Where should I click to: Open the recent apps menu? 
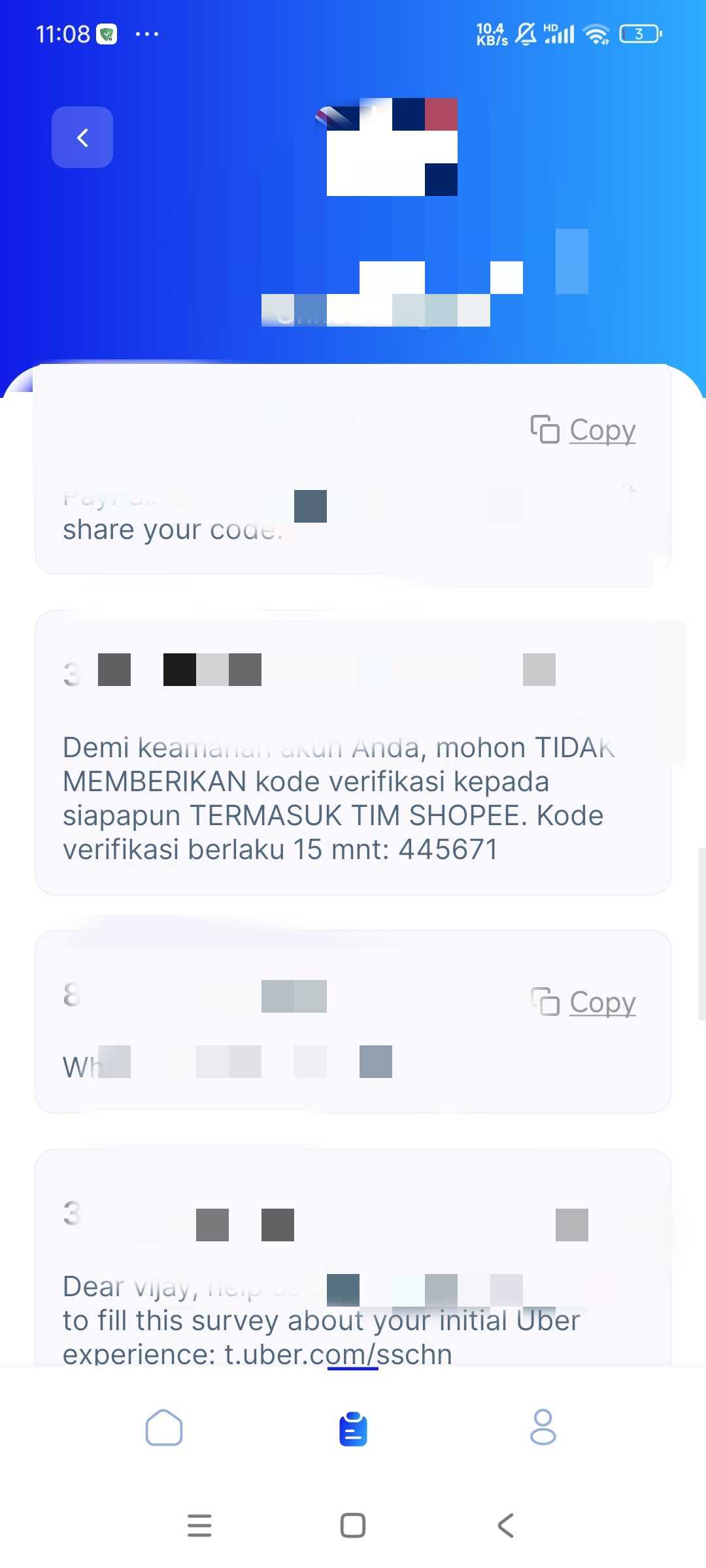coord(199,1526)
